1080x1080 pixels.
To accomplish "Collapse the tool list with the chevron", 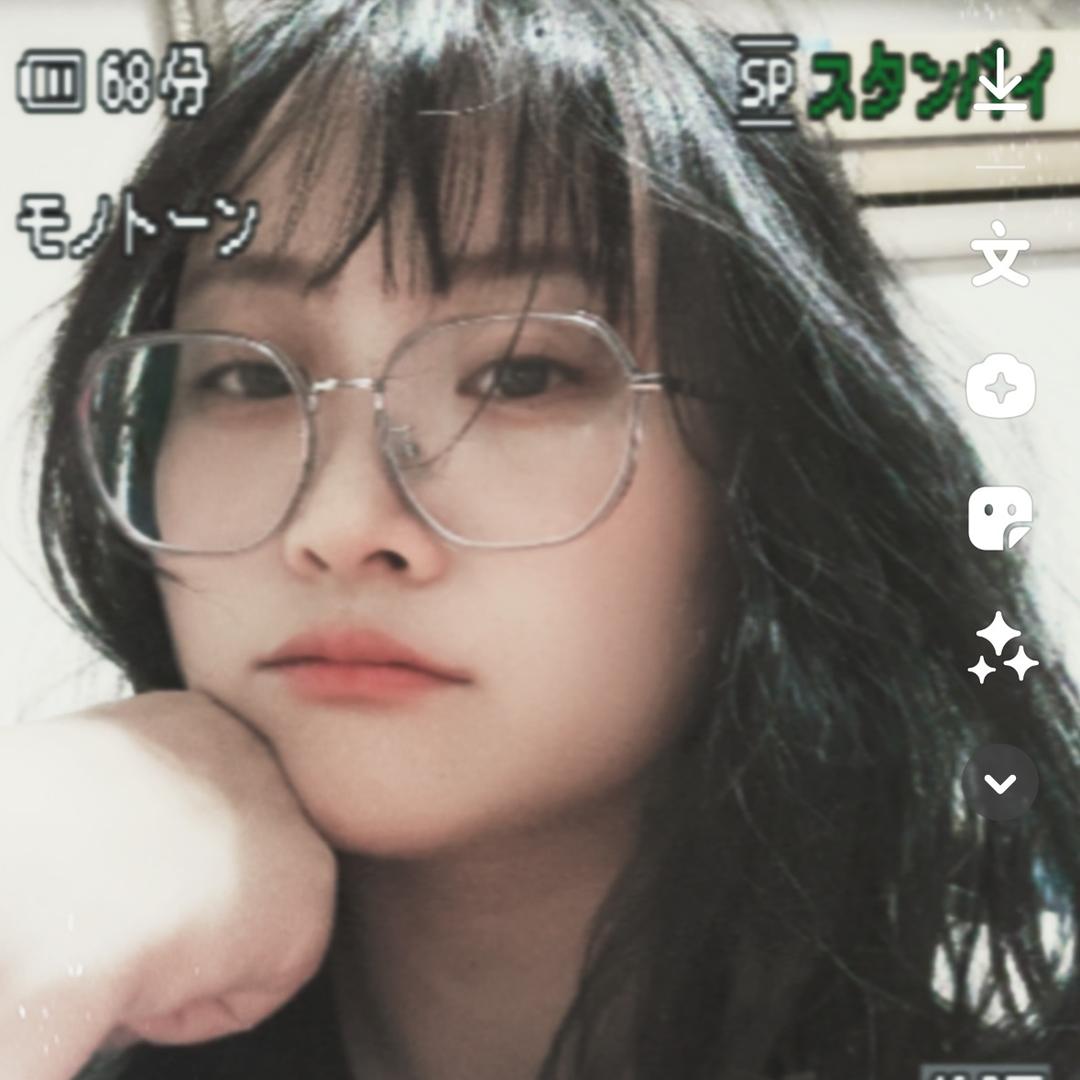I will pyautogui.click(x=1000, y=783).
